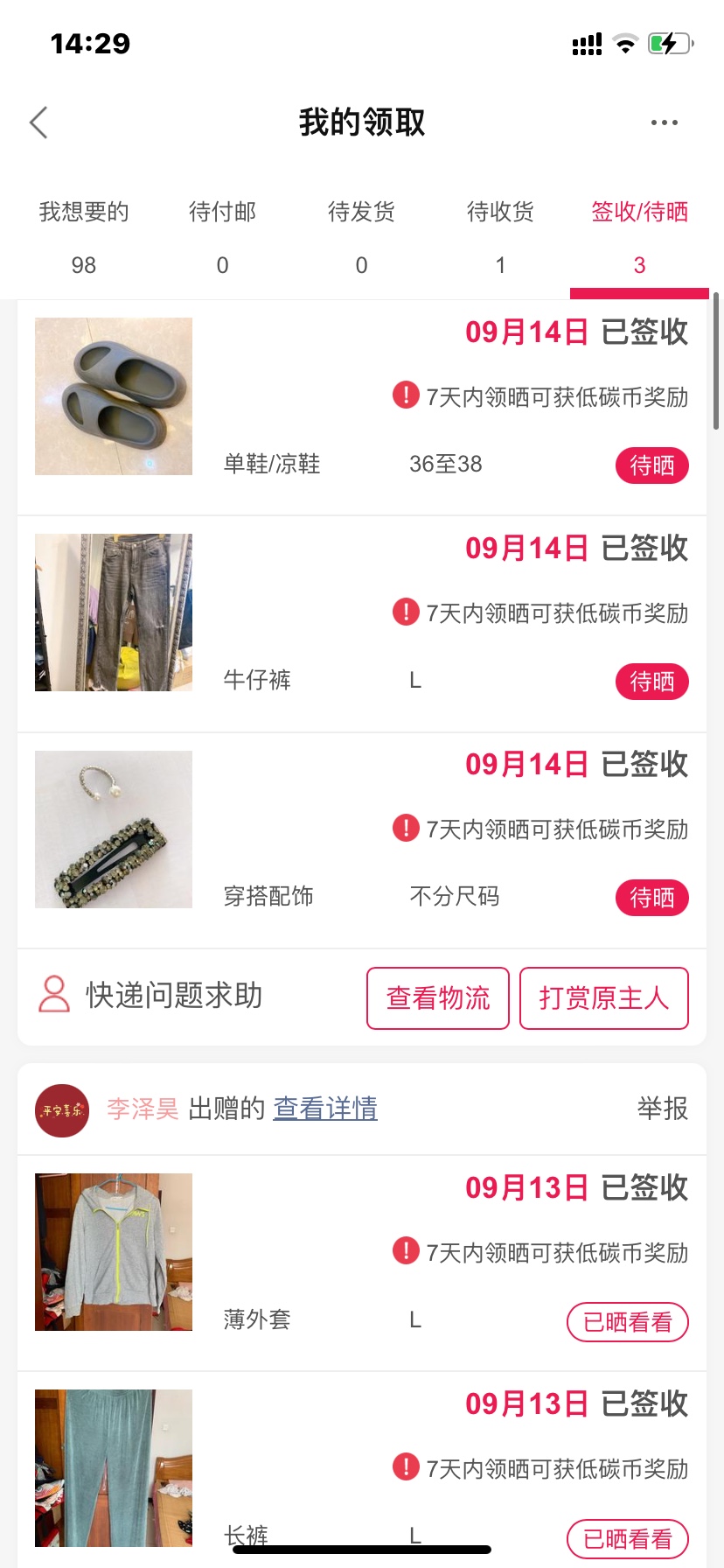Tap 已晒看看 for the 薄外套 item
Image resolution: width=724 pixels, height=1568 pixels.
(x=627, y=1322)
